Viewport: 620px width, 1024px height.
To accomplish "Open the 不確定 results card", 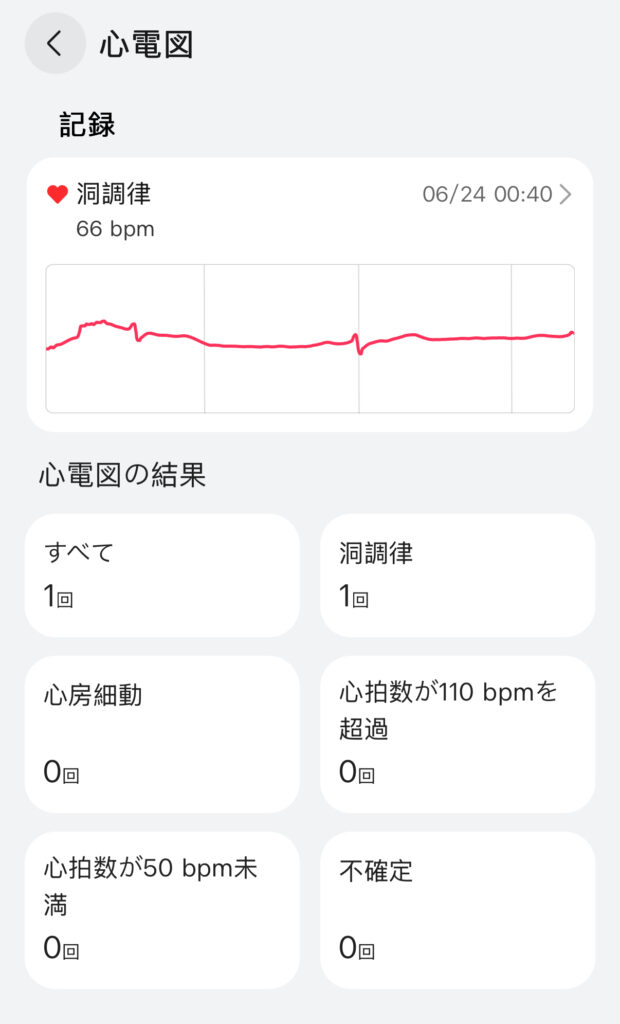I will [x=457, y=910].
